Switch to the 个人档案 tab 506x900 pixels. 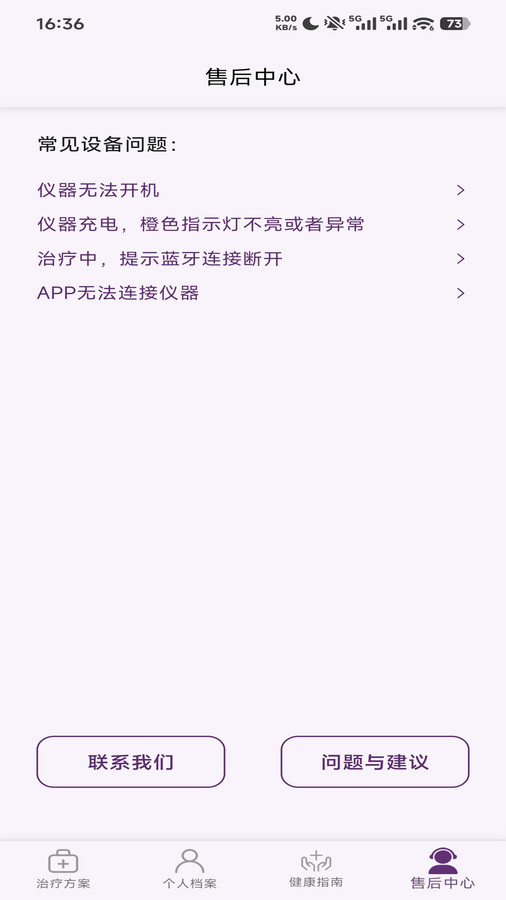(x=190, y=870)
